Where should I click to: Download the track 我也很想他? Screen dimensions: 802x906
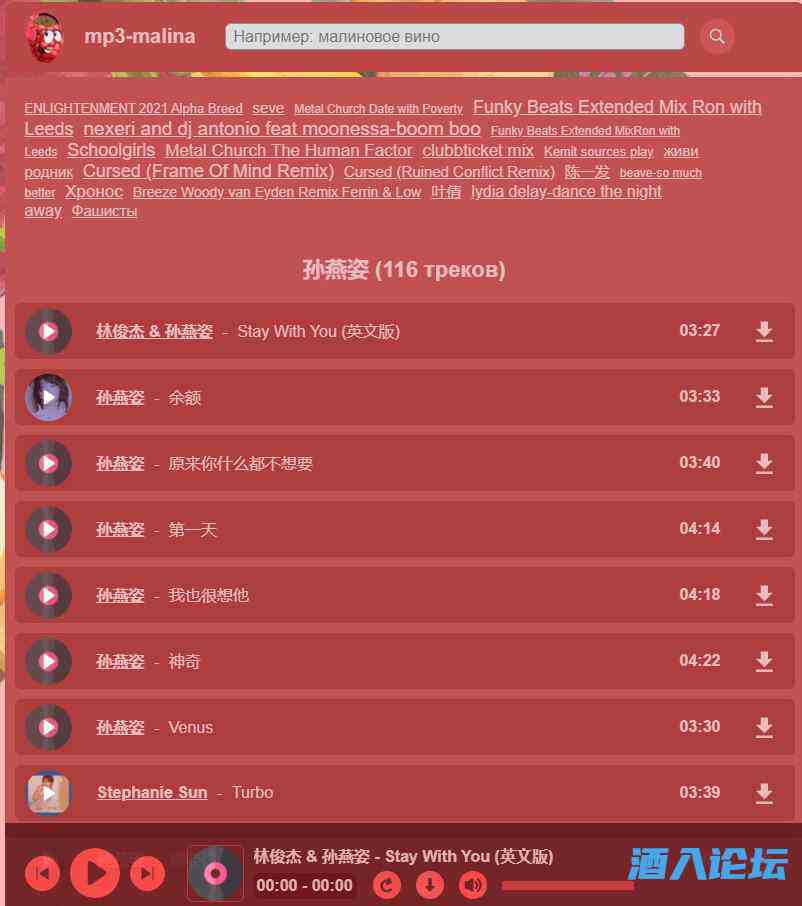[764, 595]
